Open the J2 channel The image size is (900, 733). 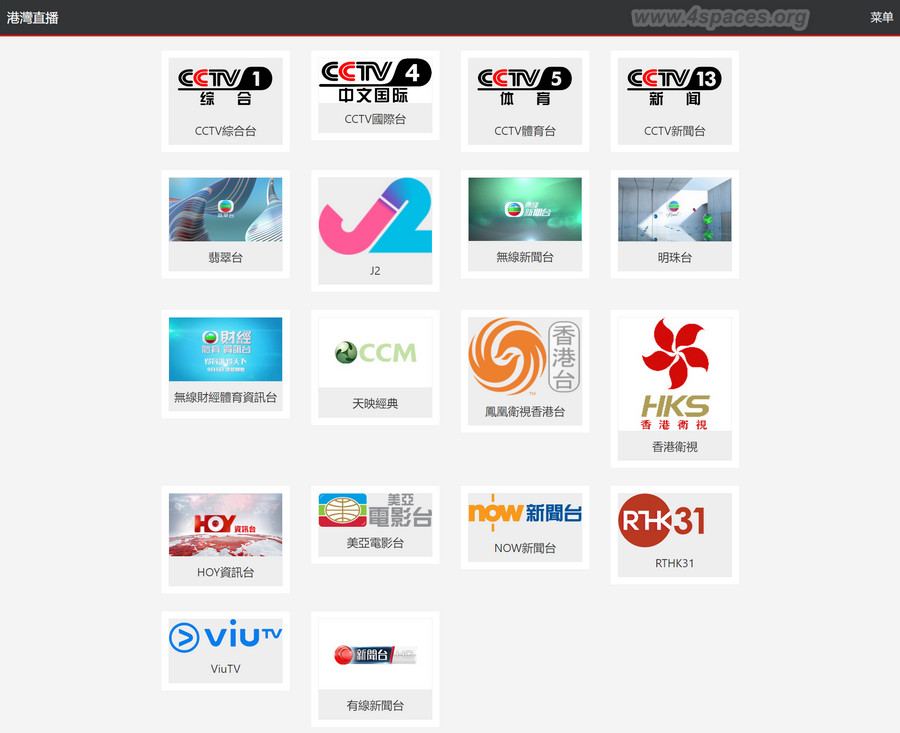coord(375,229)
